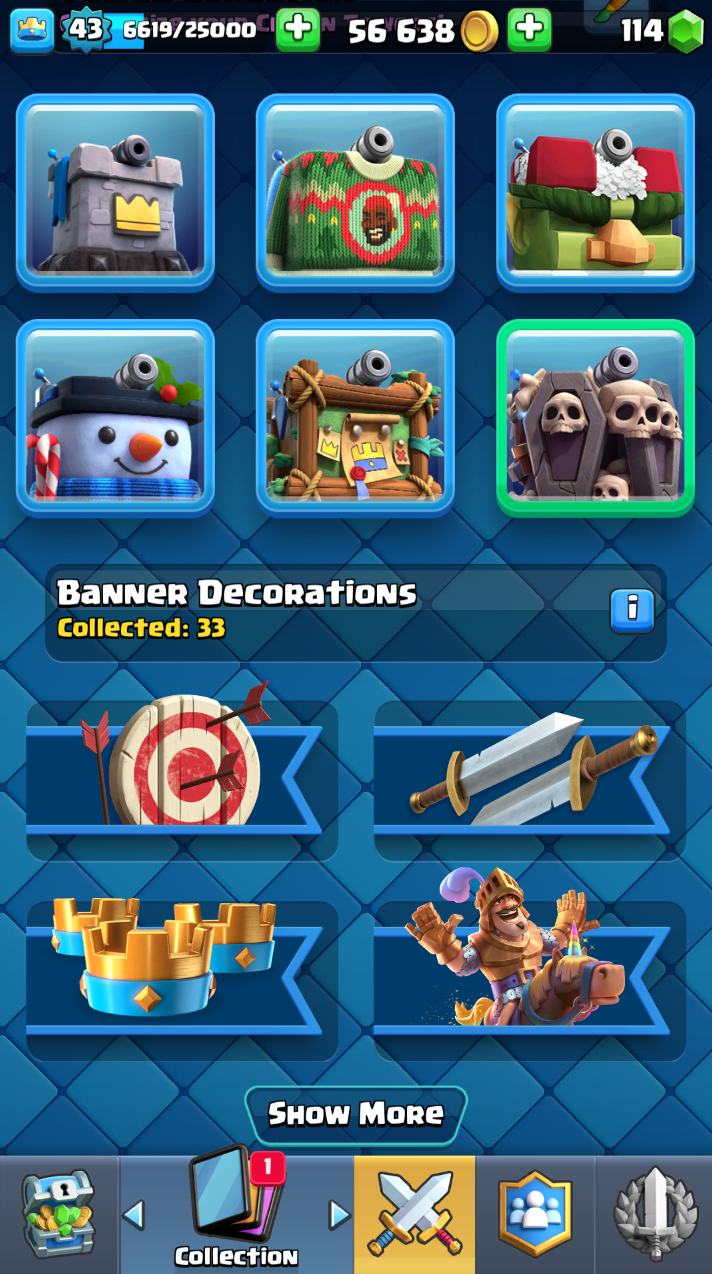Switch to the Battle crossed swords tab

click(414, 1214)
